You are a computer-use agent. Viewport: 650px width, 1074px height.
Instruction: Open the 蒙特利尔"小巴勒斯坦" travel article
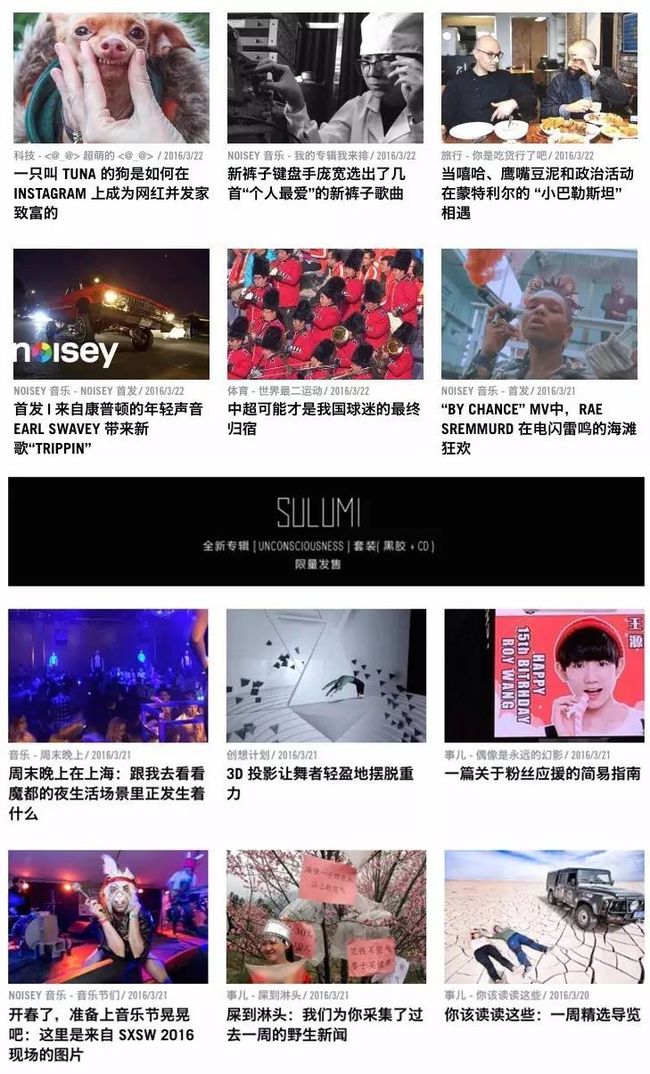[x=538, y=193]
